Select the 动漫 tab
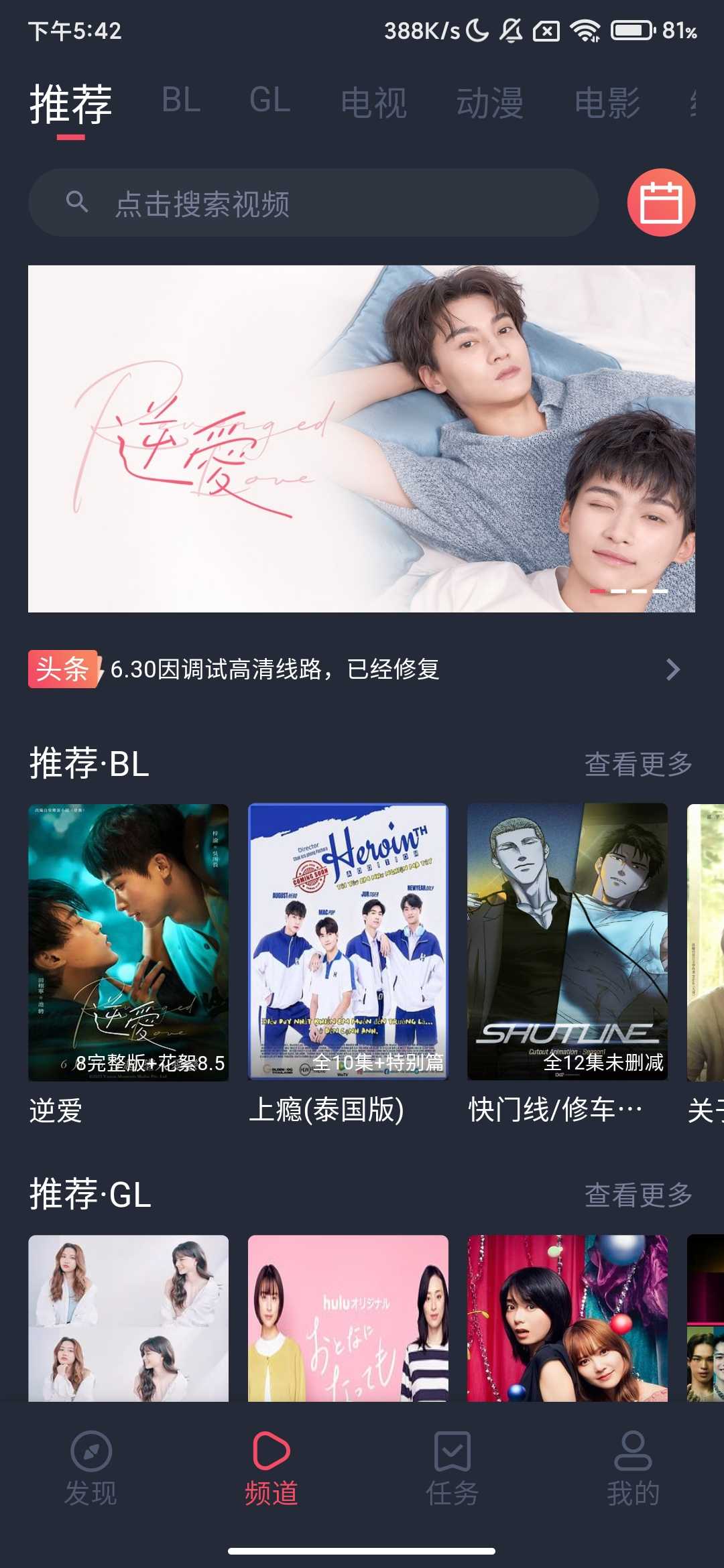The width and height of the screenshot is (724, 1568). [x=489, y=103]
